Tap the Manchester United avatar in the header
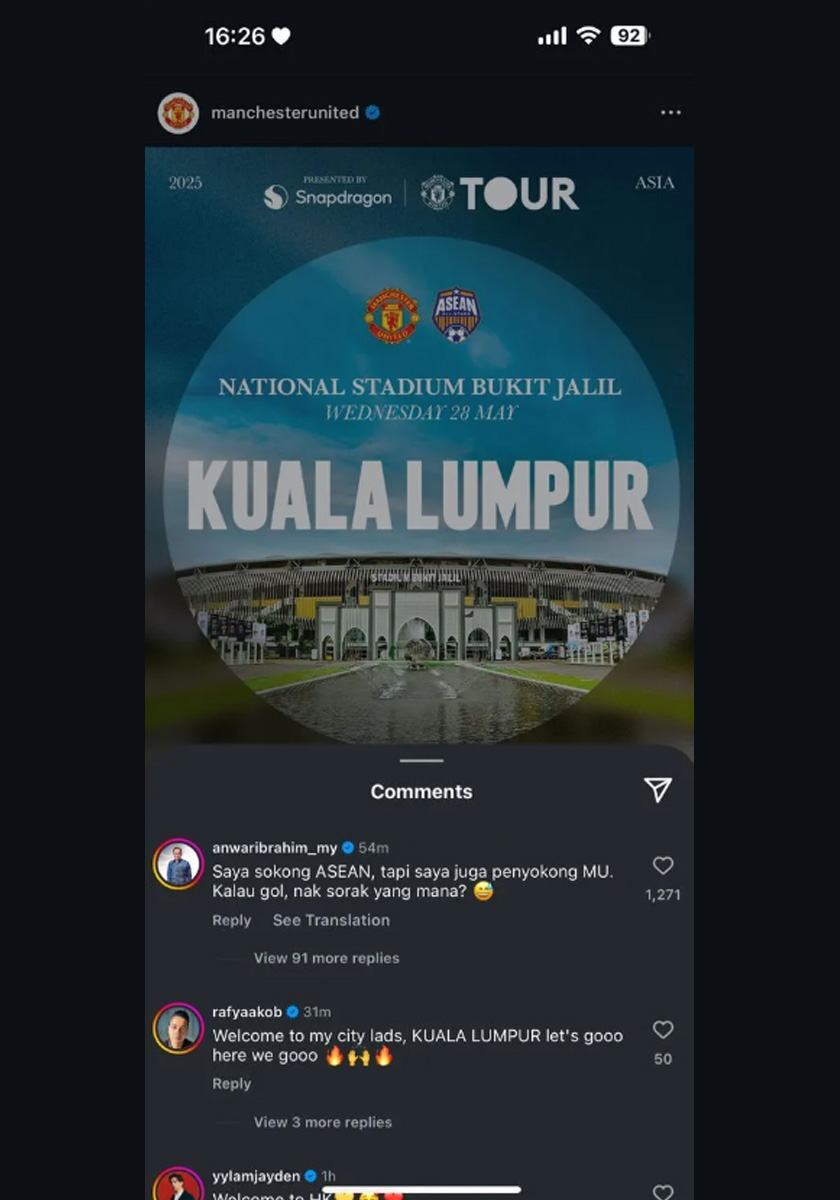Screen dimensions: 840x1200 tap(178, 113)
